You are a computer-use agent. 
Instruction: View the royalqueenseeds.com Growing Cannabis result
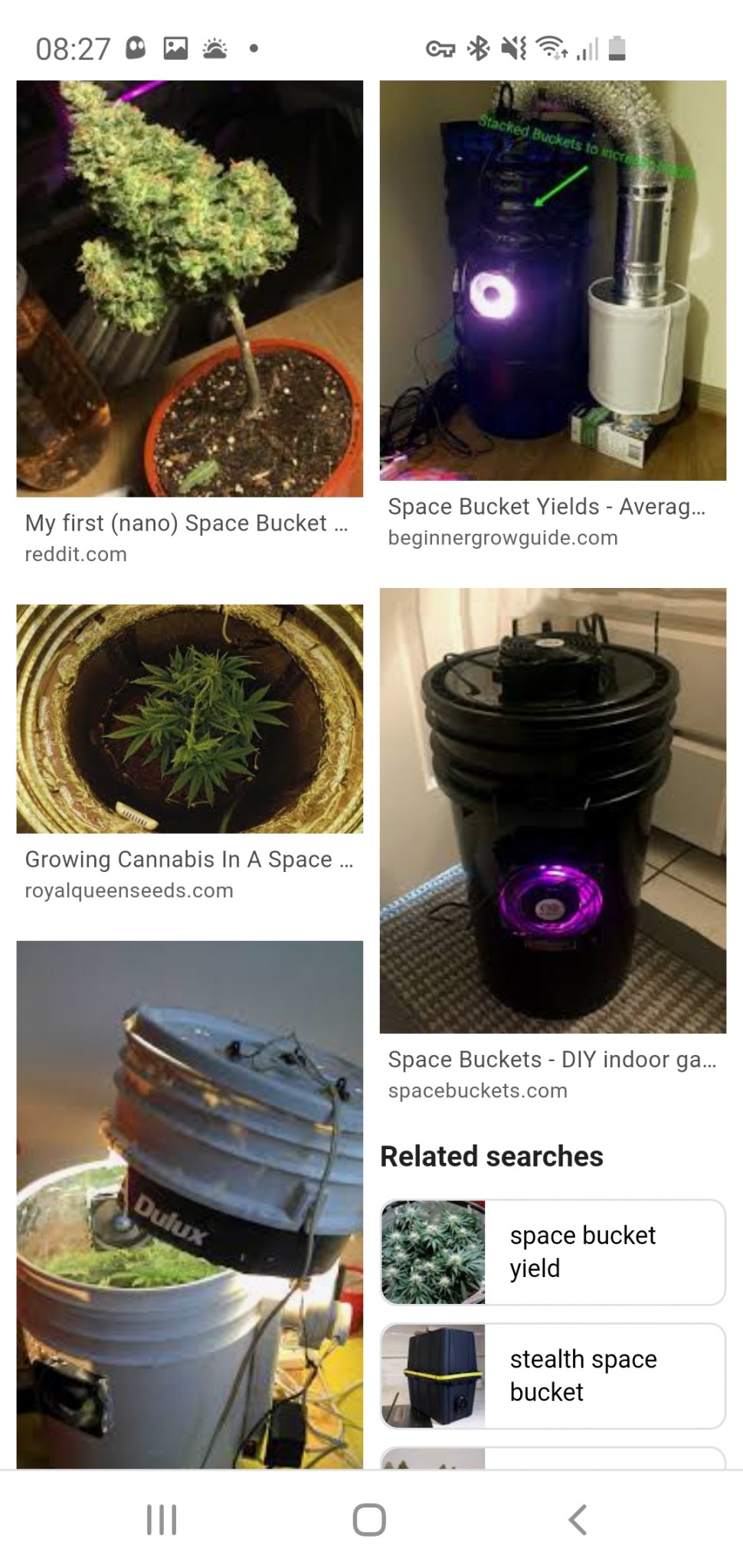(x=189, y=718)
